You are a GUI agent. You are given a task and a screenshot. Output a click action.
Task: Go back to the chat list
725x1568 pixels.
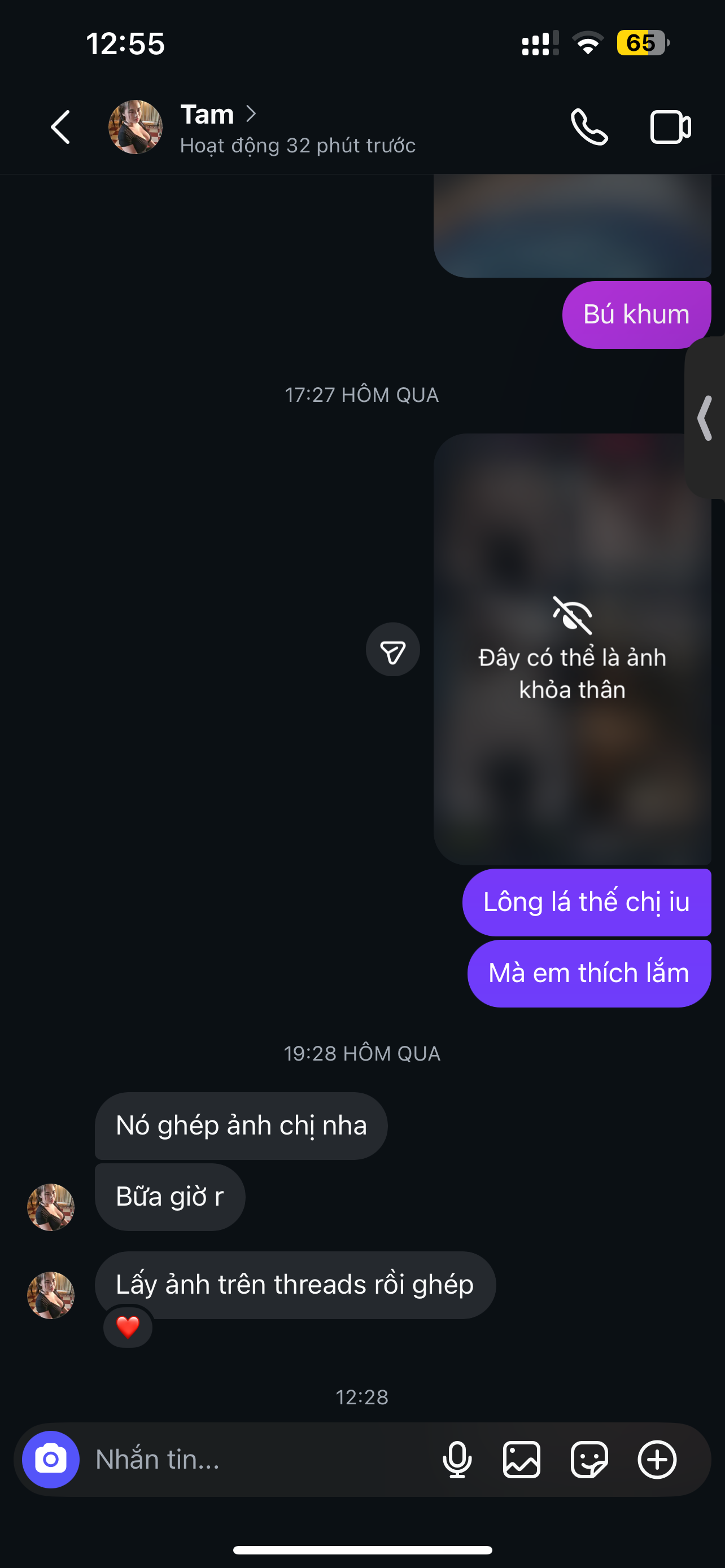click(x=60, y=127)
